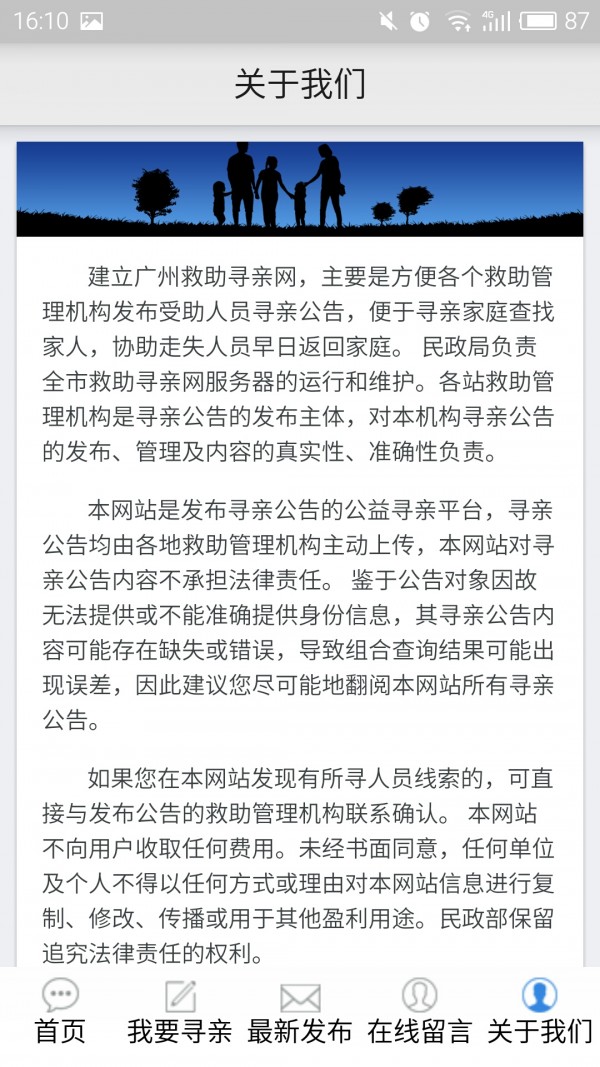Go to the 最新发布 tab

300,1012
